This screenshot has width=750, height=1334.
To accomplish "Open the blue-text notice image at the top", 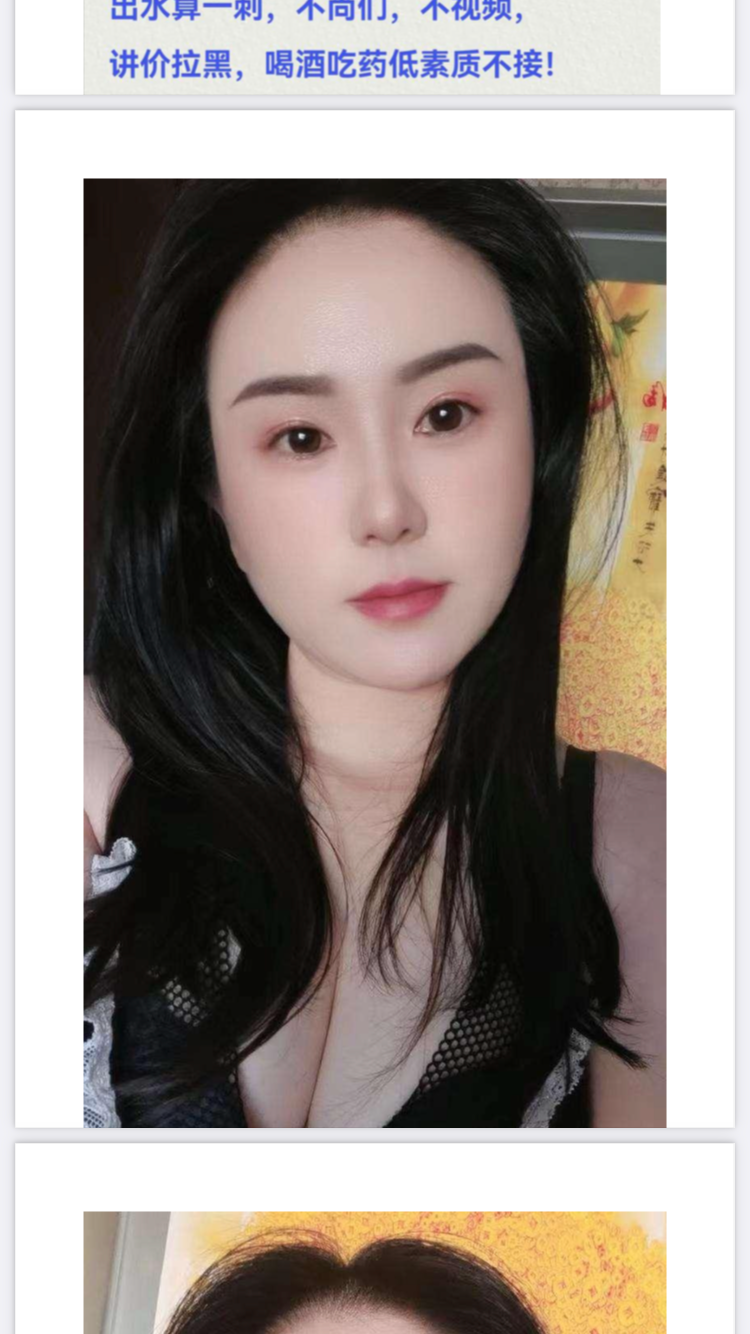I will coord(371,47).
